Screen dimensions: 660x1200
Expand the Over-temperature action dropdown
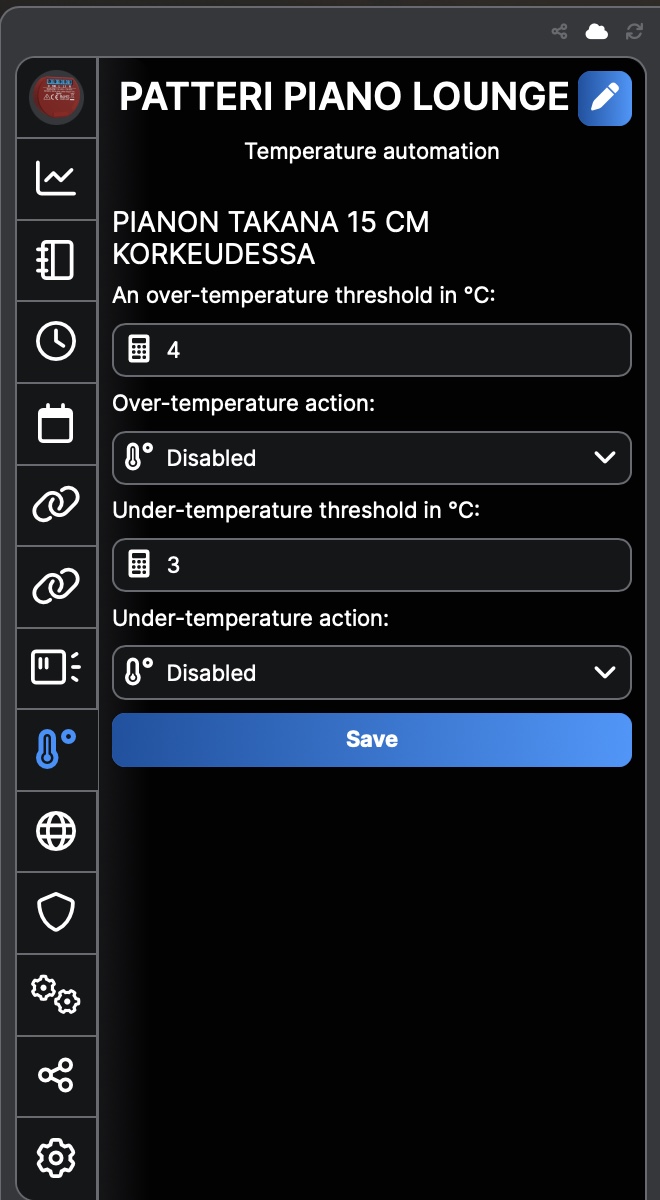372,458
